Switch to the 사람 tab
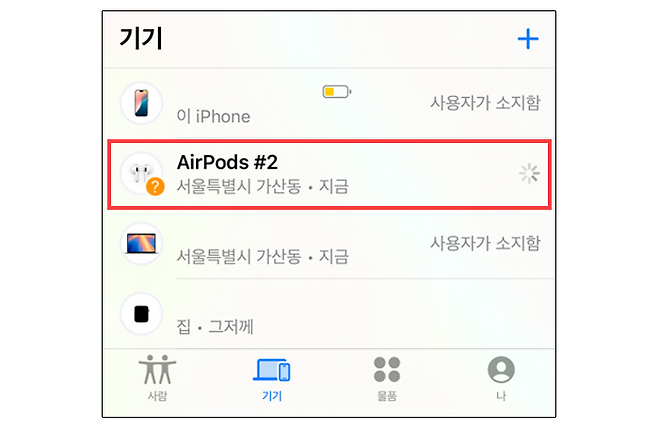 pyautogui.click(x=155, y=379)
